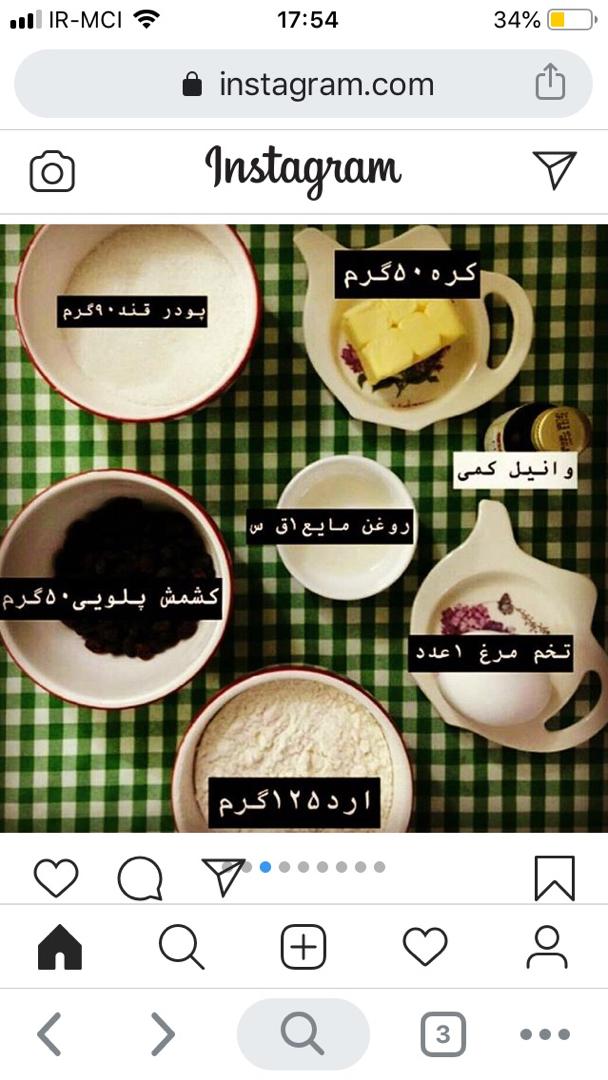This screenshot has width=608, height=1080.
Task: Switch to the profile tab
Action: [x=547, y=946]
